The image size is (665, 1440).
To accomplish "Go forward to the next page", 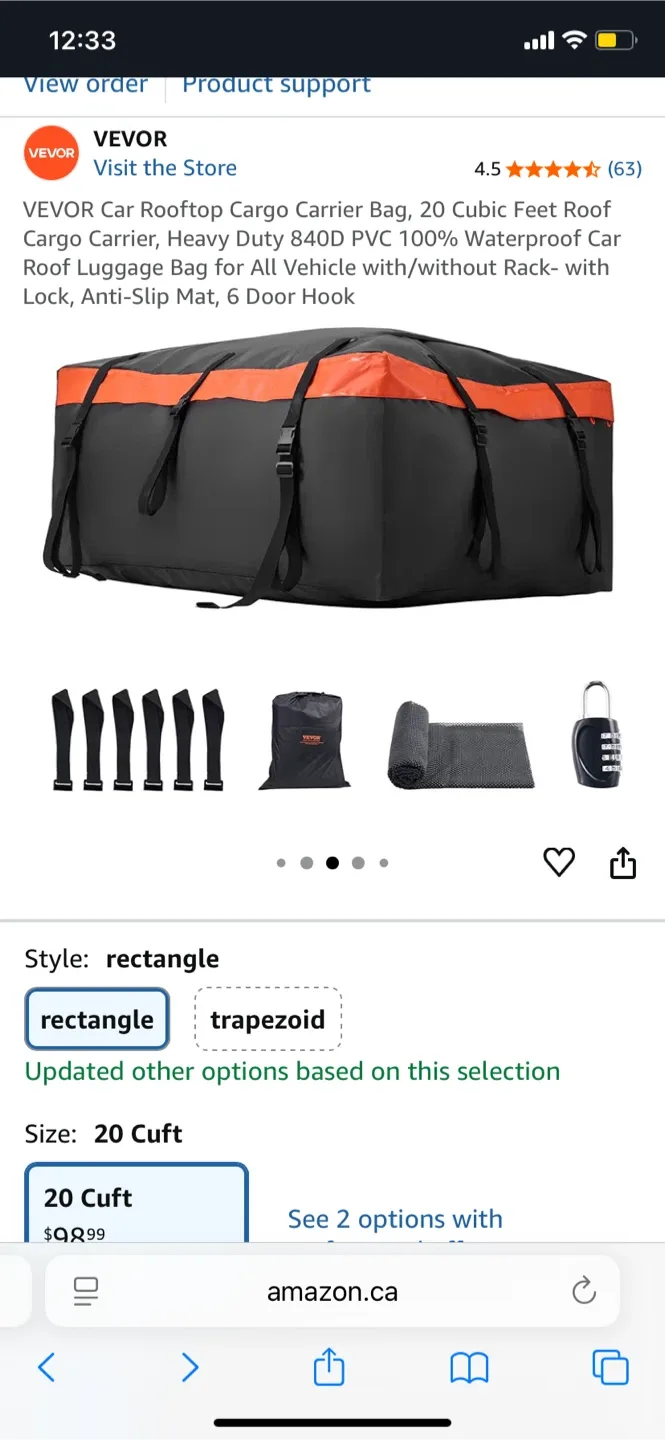I will tap(190, 1367).
